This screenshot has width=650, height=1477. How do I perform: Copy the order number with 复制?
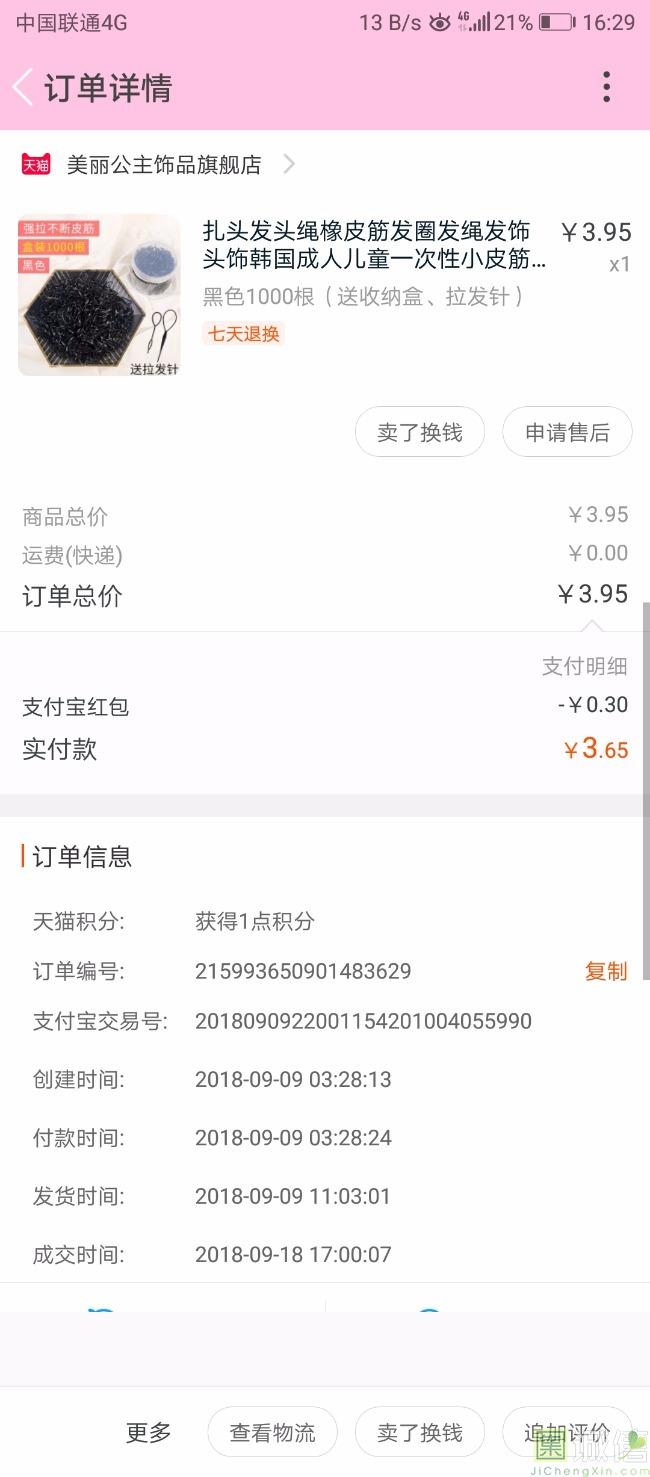pyautogui.click(x=606, y=971)
